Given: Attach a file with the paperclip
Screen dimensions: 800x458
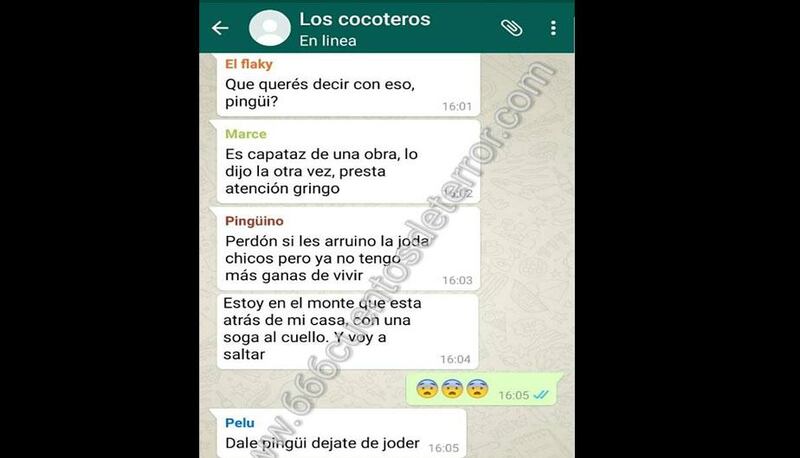Looking at the screenshot, I should point(512,28).
